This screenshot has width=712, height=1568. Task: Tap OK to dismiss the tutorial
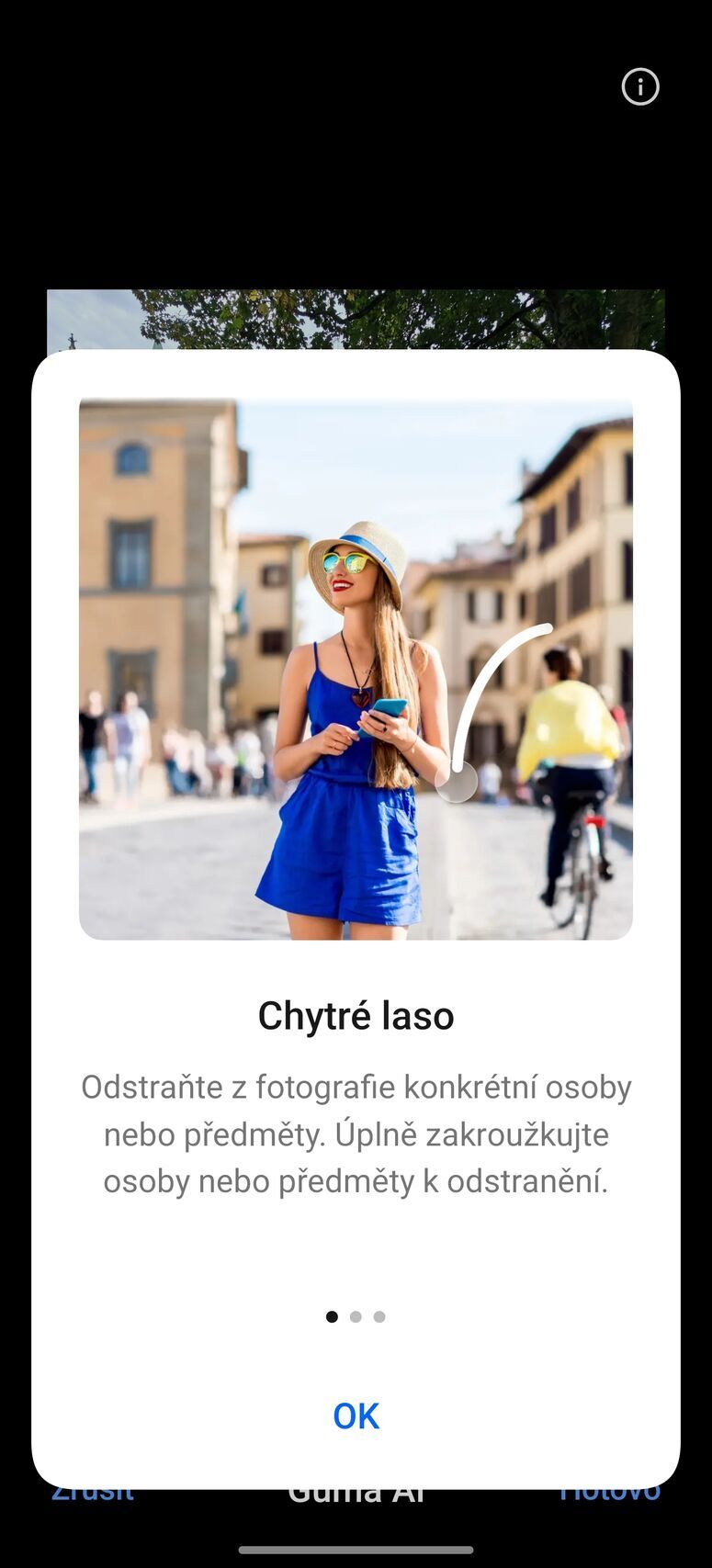356,1415
